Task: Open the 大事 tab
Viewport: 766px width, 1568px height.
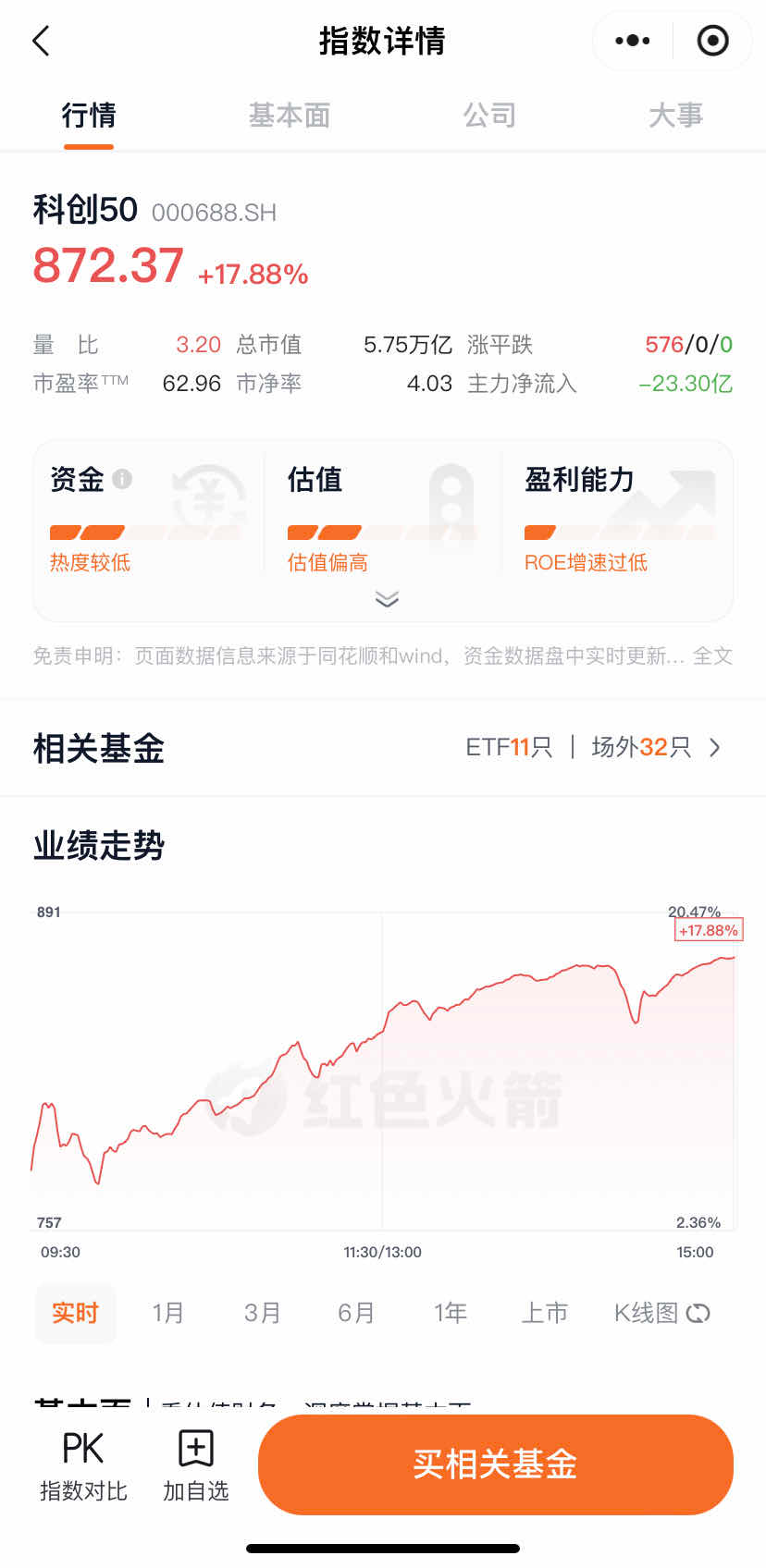Action: click(676, 116)
